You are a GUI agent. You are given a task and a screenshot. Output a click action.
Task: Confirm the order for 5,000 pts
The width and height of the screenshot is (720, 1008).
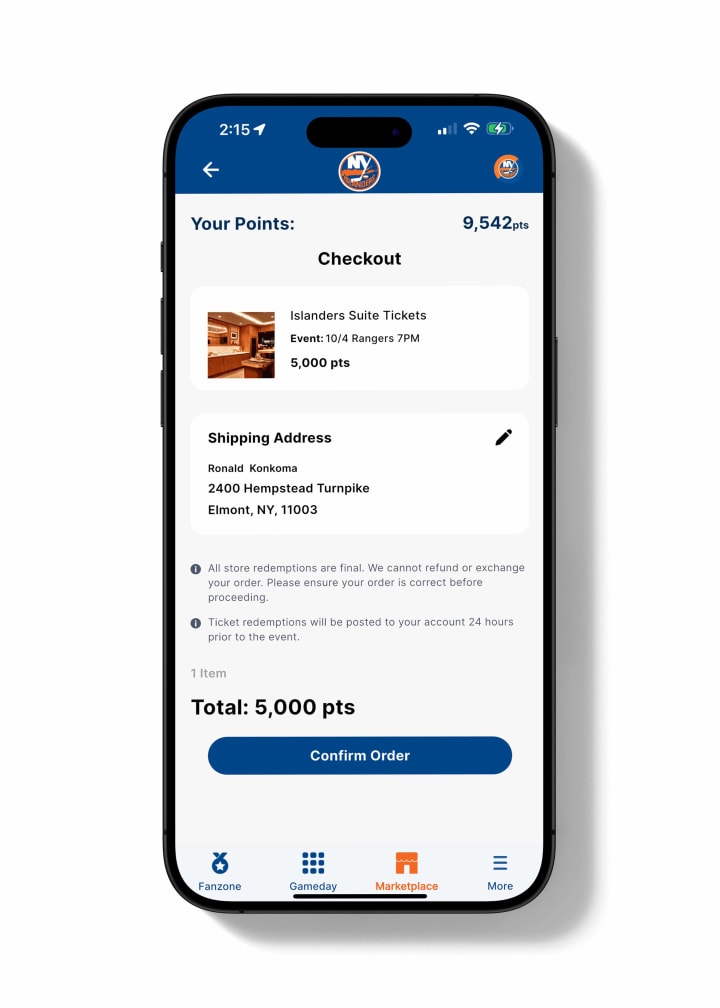point(359,756)
